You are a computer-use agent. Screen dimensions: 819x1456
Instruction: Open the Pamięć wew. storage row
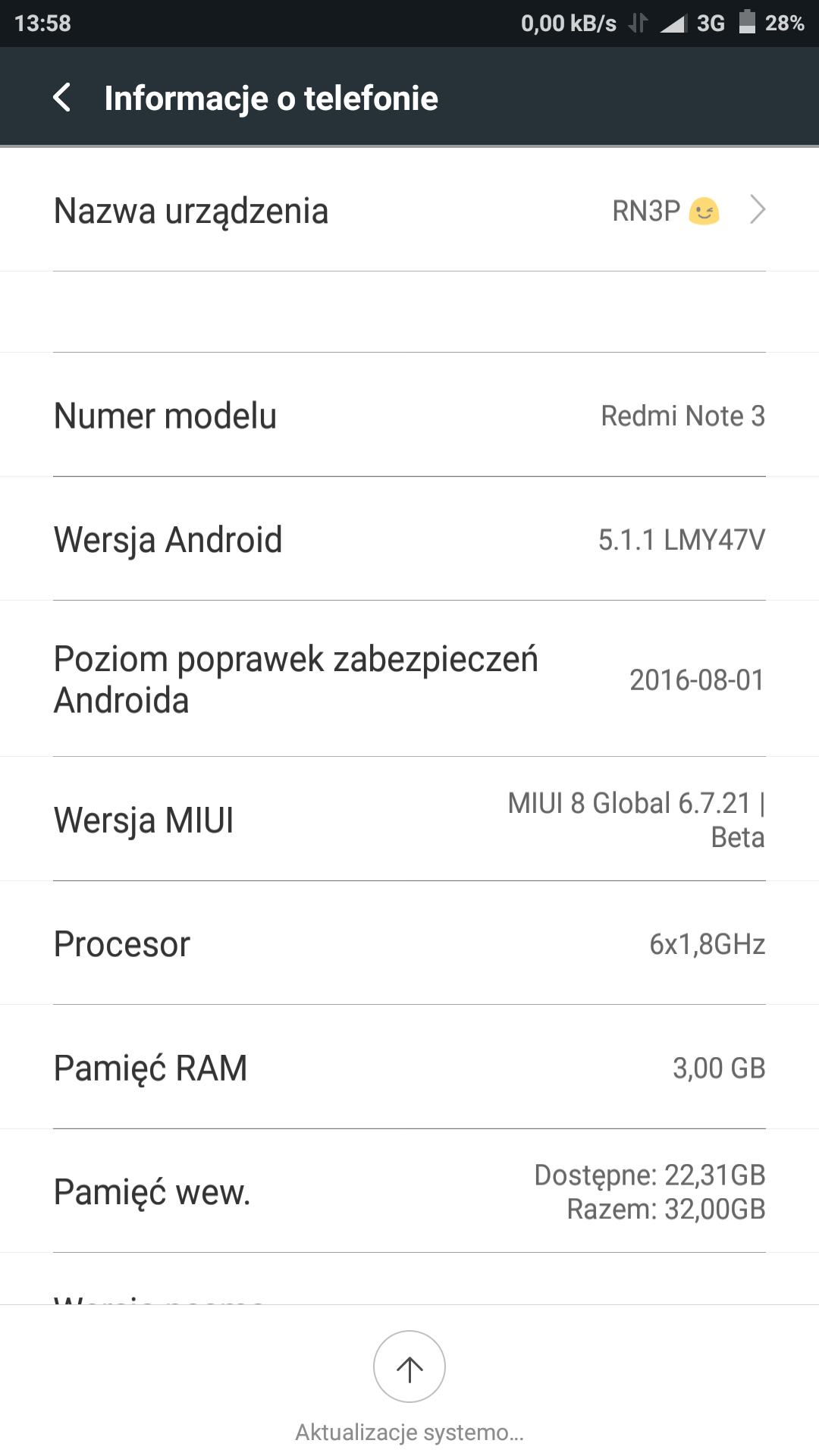pyautogui.click(x=409, y=1192)
